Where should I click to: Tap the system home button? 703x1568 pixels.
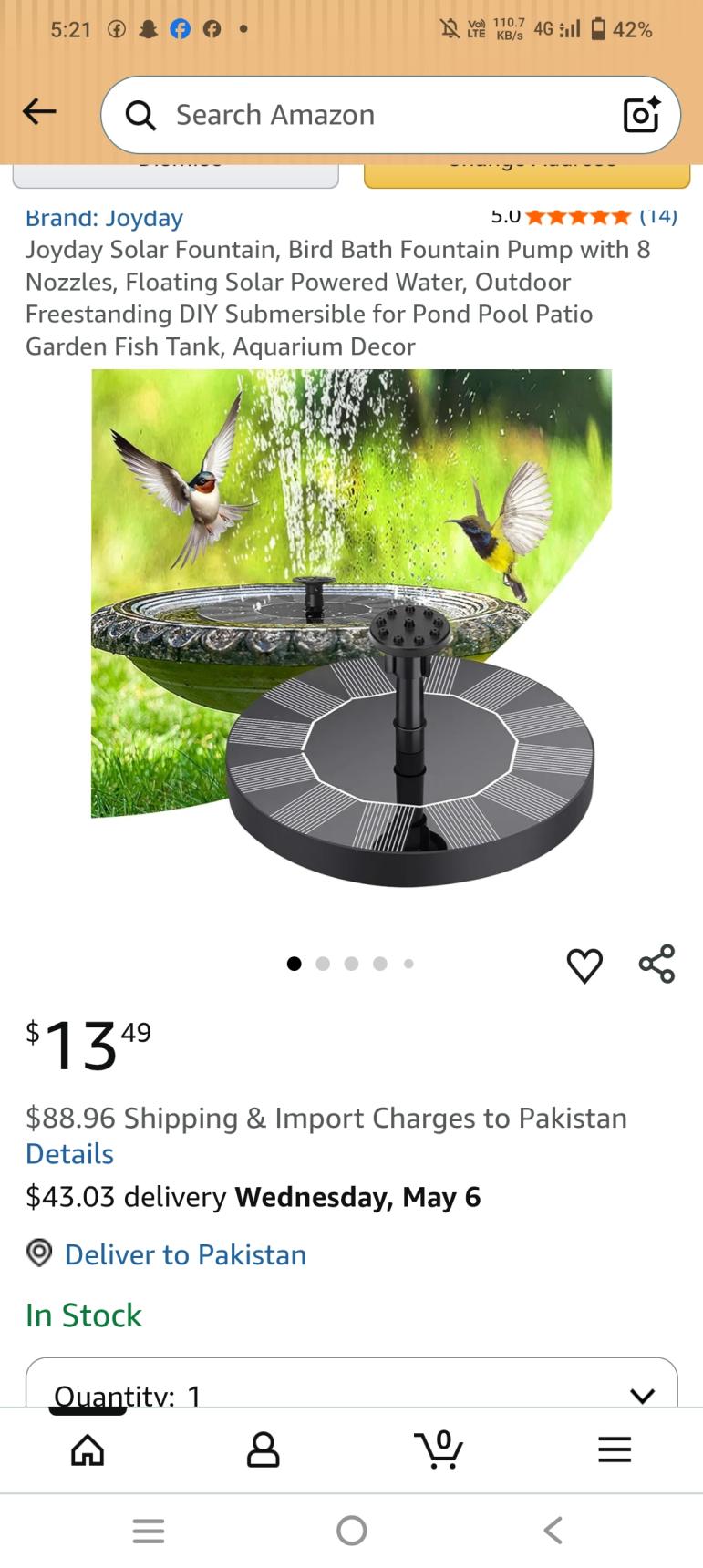351,1531
